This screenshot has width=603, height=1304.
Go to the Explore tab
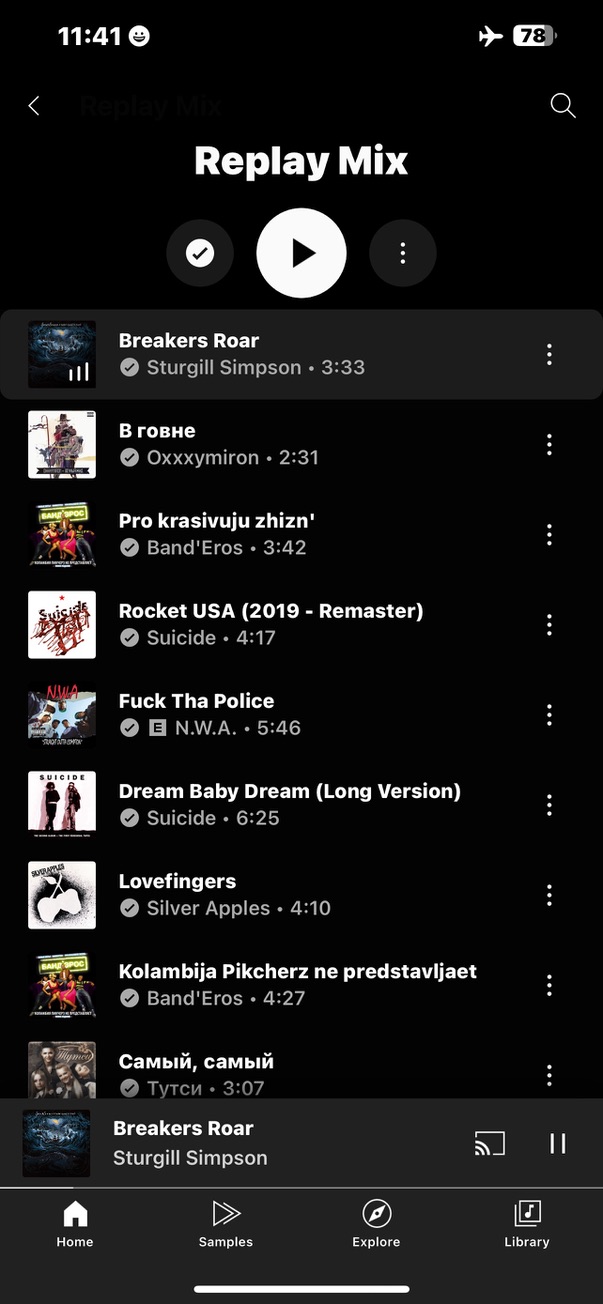[x=376, y=1224]
